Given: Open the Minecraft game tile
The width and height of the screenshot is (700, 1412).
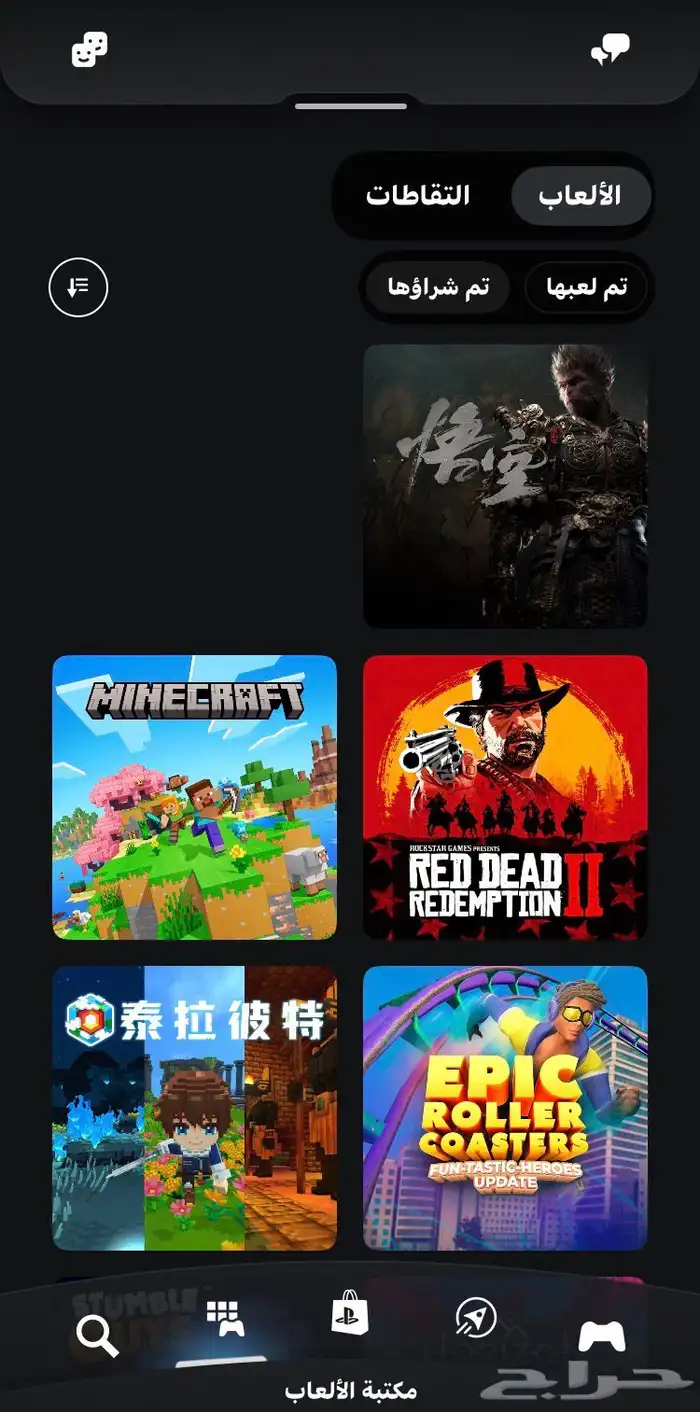Looking at the screenshot, I should 194,797.
